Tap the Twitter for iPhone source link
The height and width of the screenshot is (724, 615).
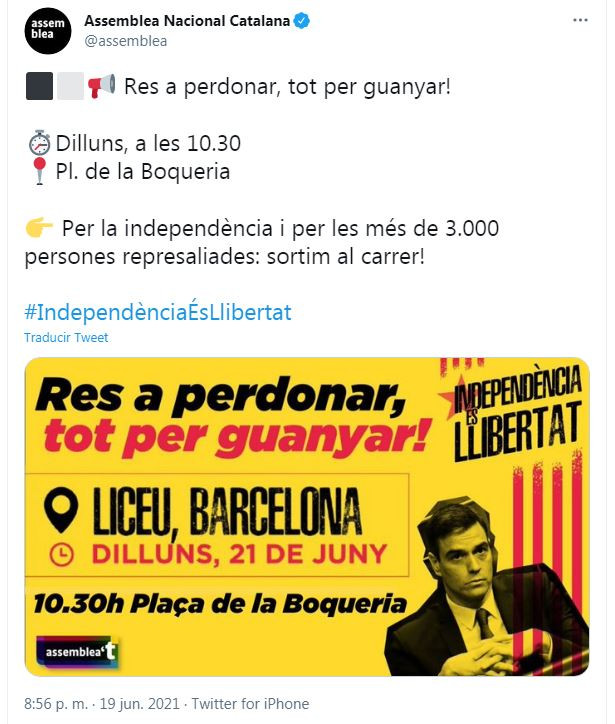[250, 704]
